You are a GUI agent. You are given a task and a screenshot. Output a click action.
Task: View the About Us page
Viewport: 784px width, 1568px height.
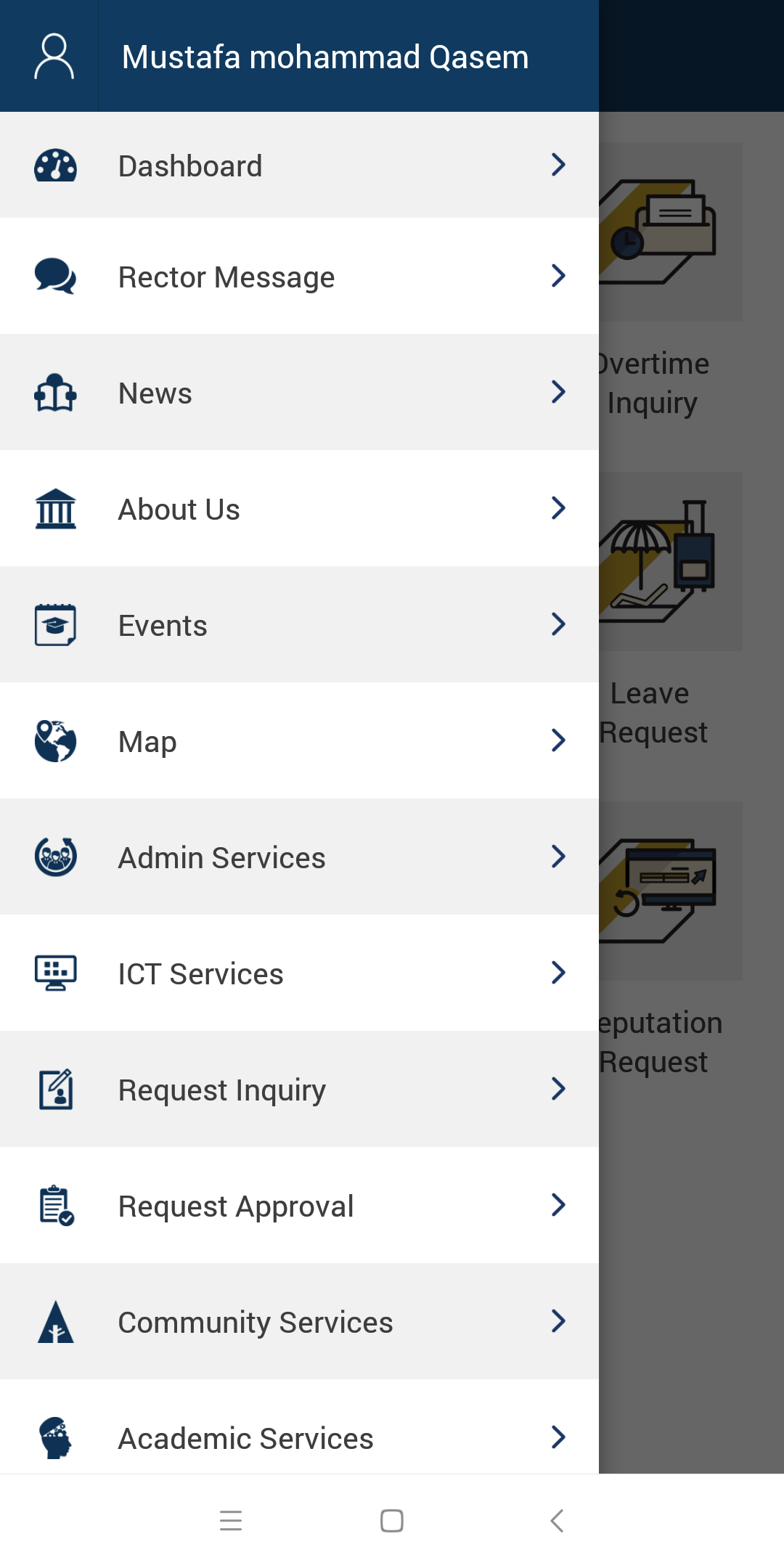(x=299, y=509)
